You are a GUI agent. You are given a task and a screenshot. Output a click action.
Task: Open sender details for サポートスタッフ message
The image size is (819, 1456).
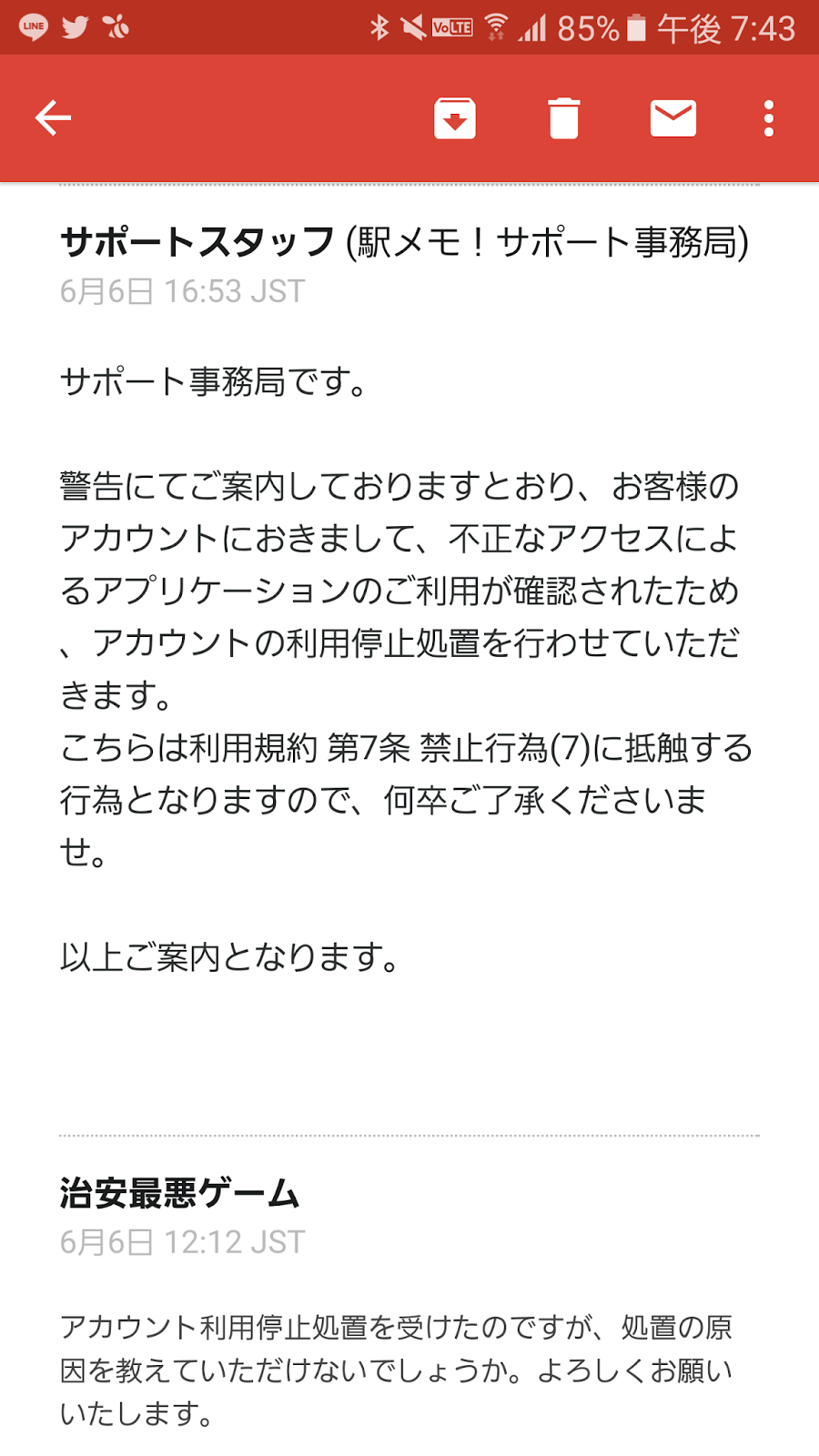click(197, 243)
